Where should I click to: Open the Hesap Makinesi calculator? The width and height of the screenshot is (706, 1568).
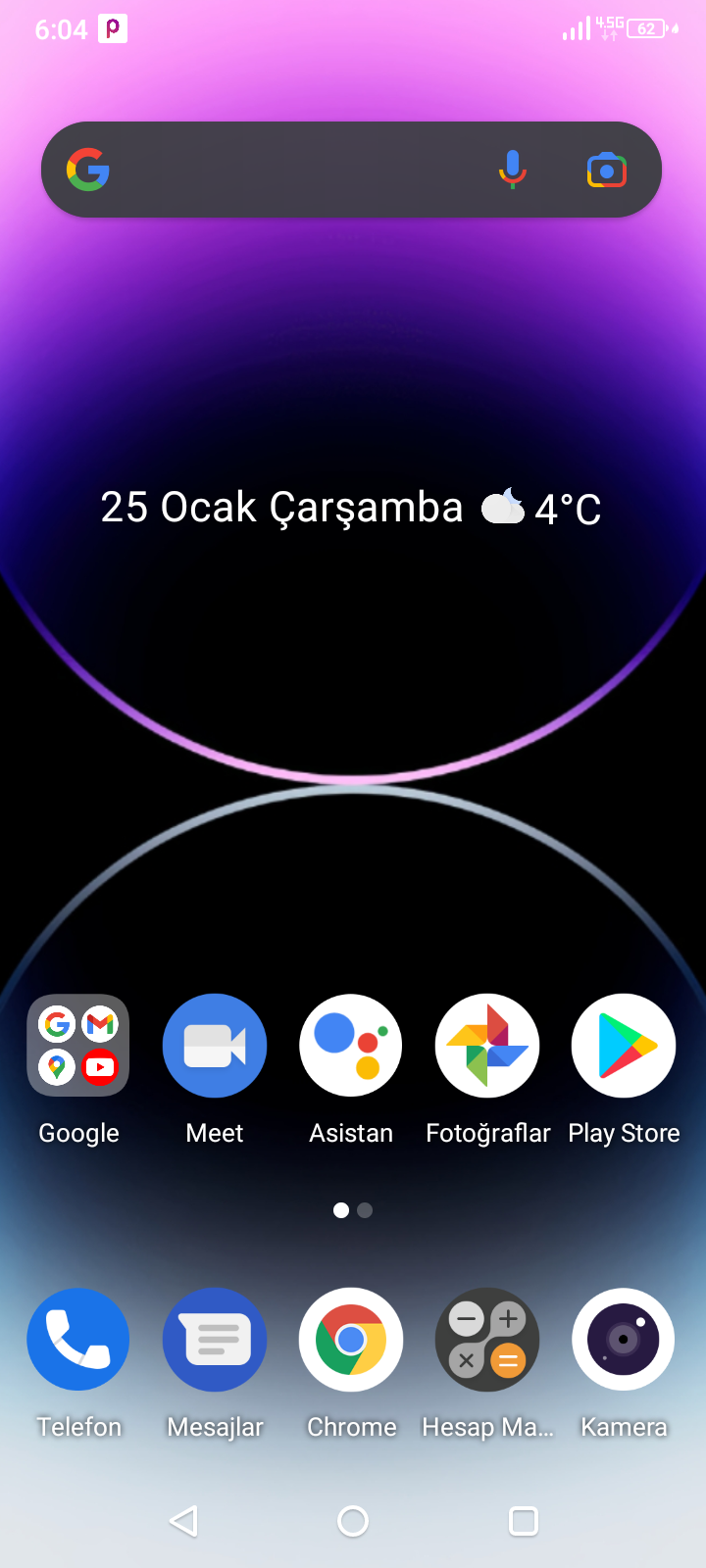coord(487,1340)
